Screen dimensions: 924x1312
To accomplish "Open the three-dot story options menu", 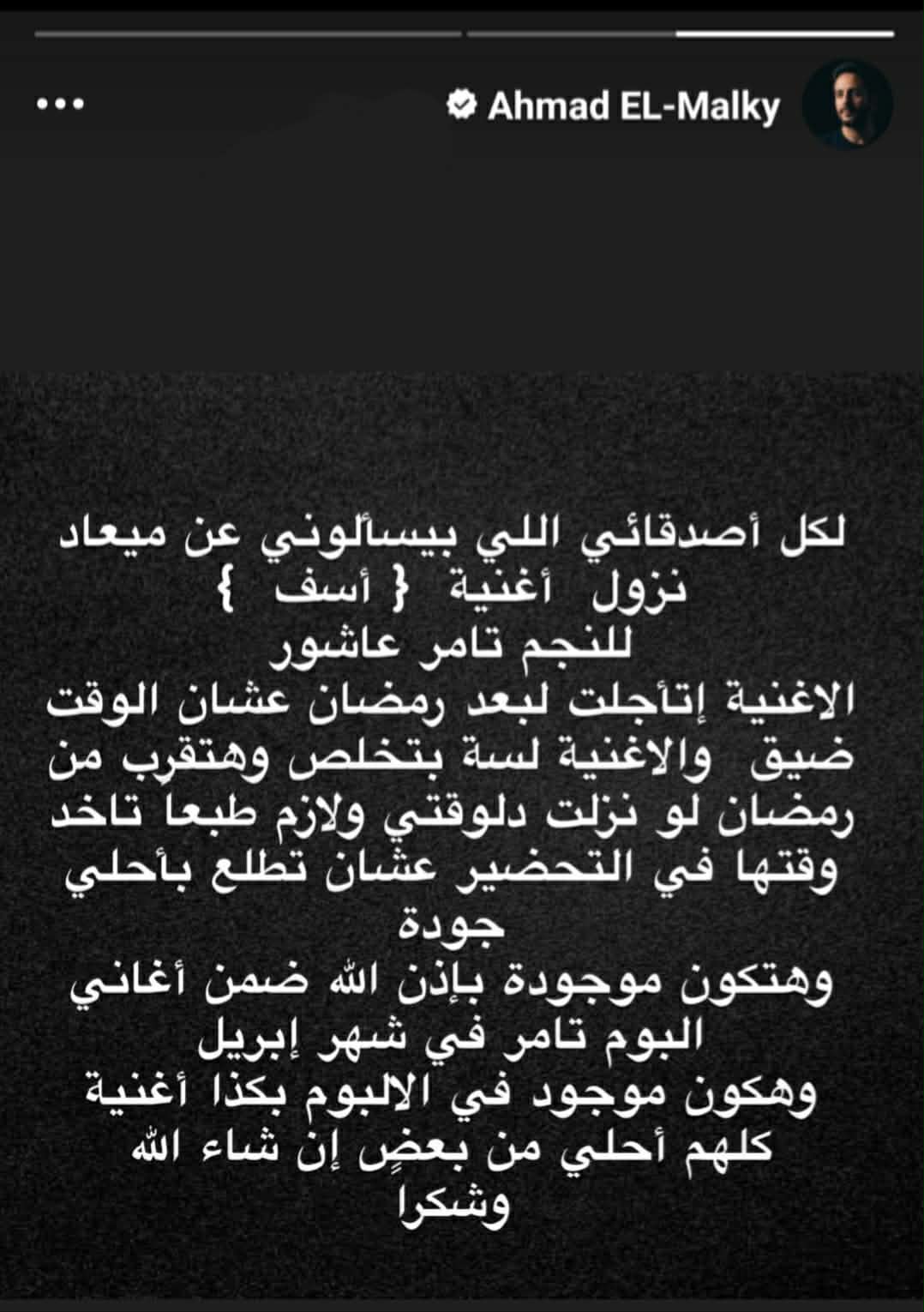I will tap(60, 105).
